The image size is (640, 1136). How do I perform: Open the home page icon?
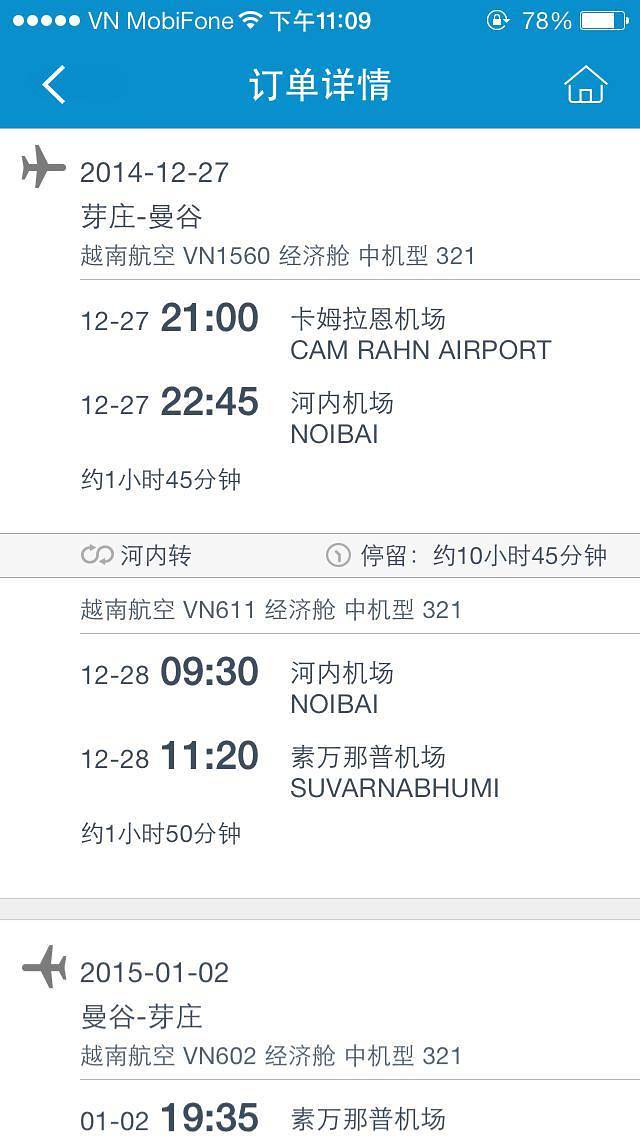(585, 85)
